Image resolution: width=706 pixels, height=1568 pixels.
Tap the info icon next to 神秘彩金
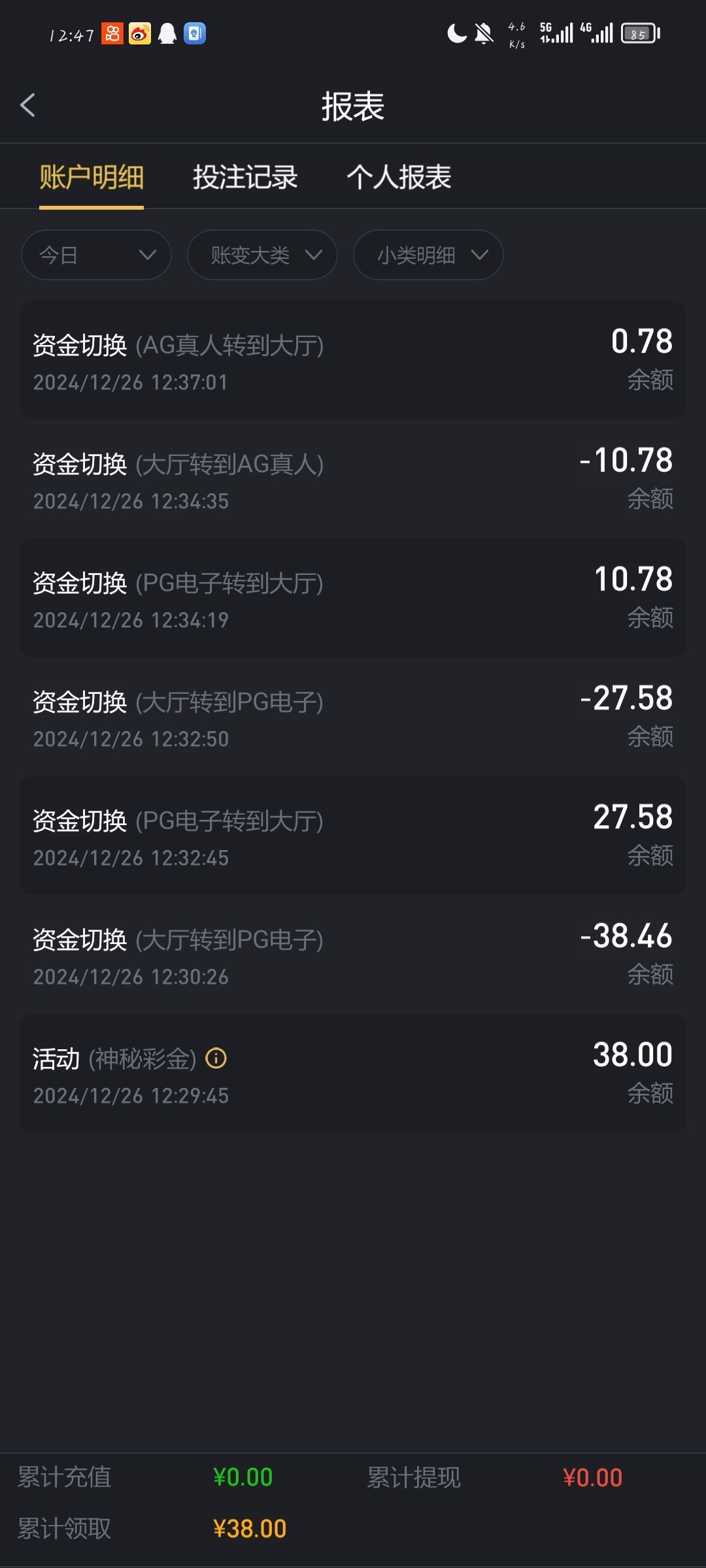click(x=216, y=1058)
